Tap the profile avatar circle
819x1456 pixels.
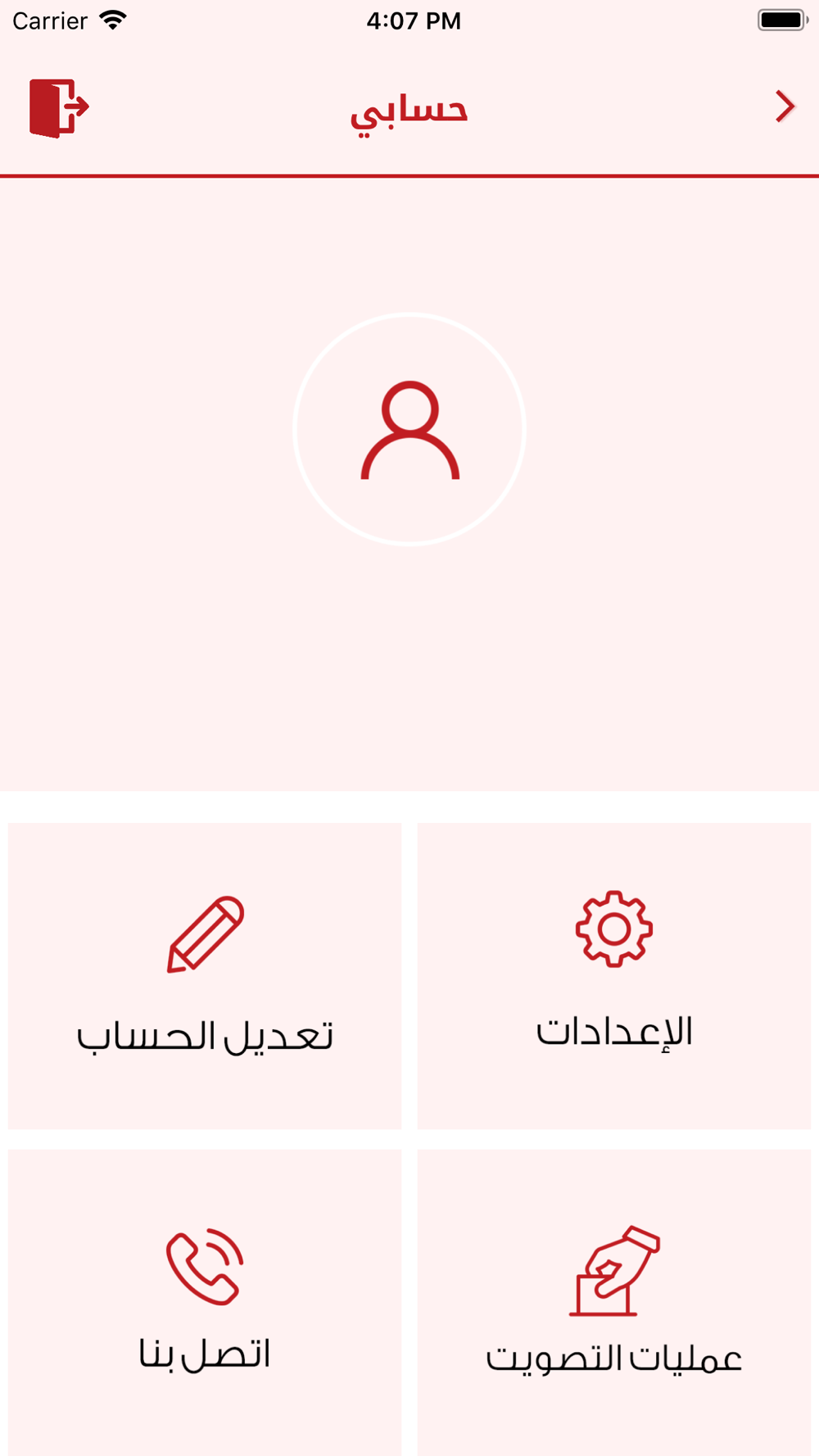pyautogui.click(x=409, y=429)
